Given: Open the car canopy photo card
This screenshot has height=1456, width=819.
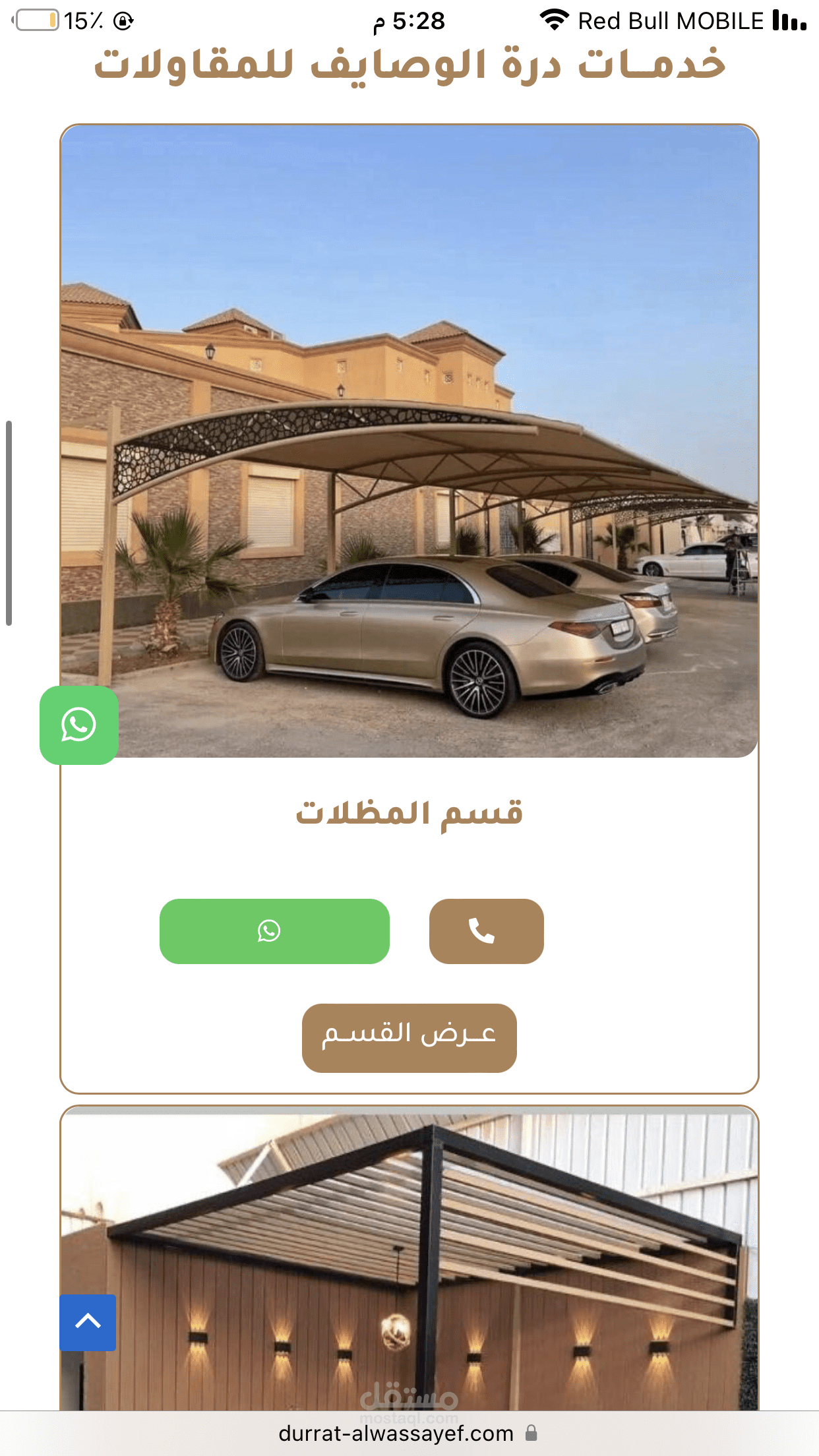Looking at the screenshot, I should [409, 440].
